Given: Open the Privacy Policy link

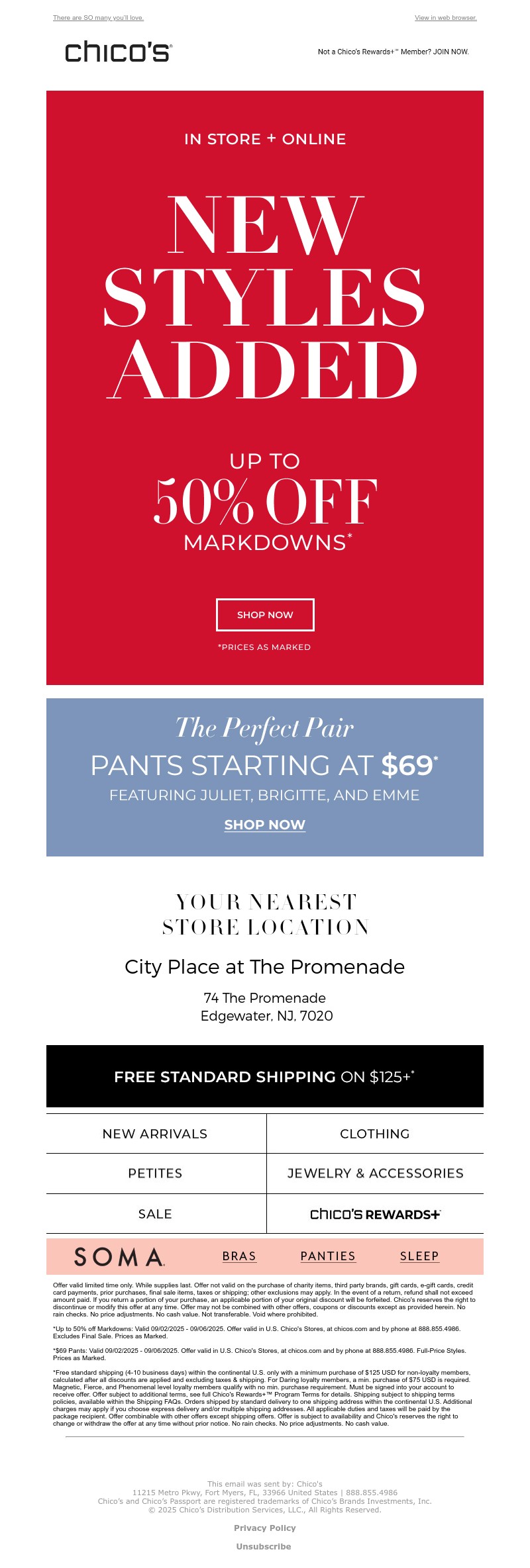Looking at the screenshot, I should [x=264, y=1528].
